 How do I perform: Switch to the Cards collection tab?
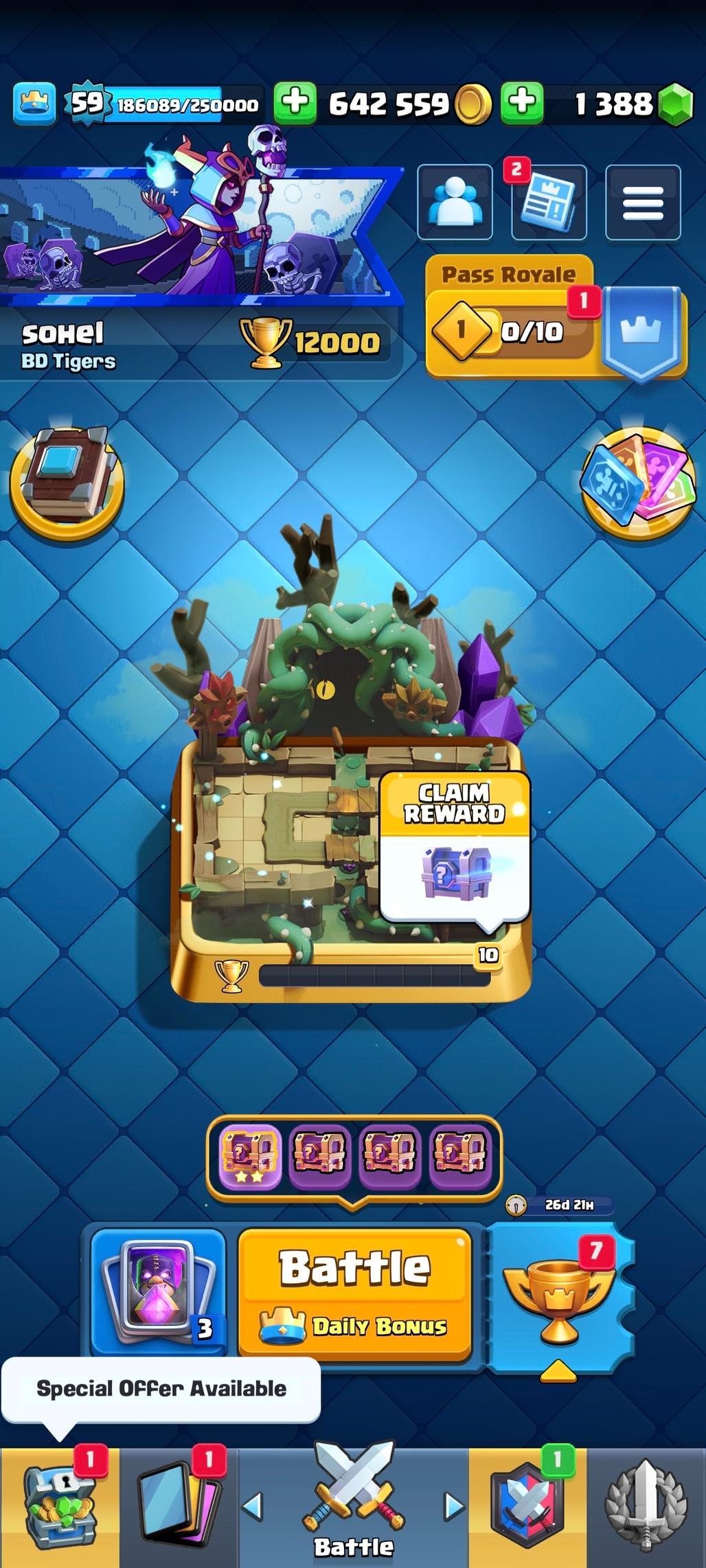[179, 1508]
